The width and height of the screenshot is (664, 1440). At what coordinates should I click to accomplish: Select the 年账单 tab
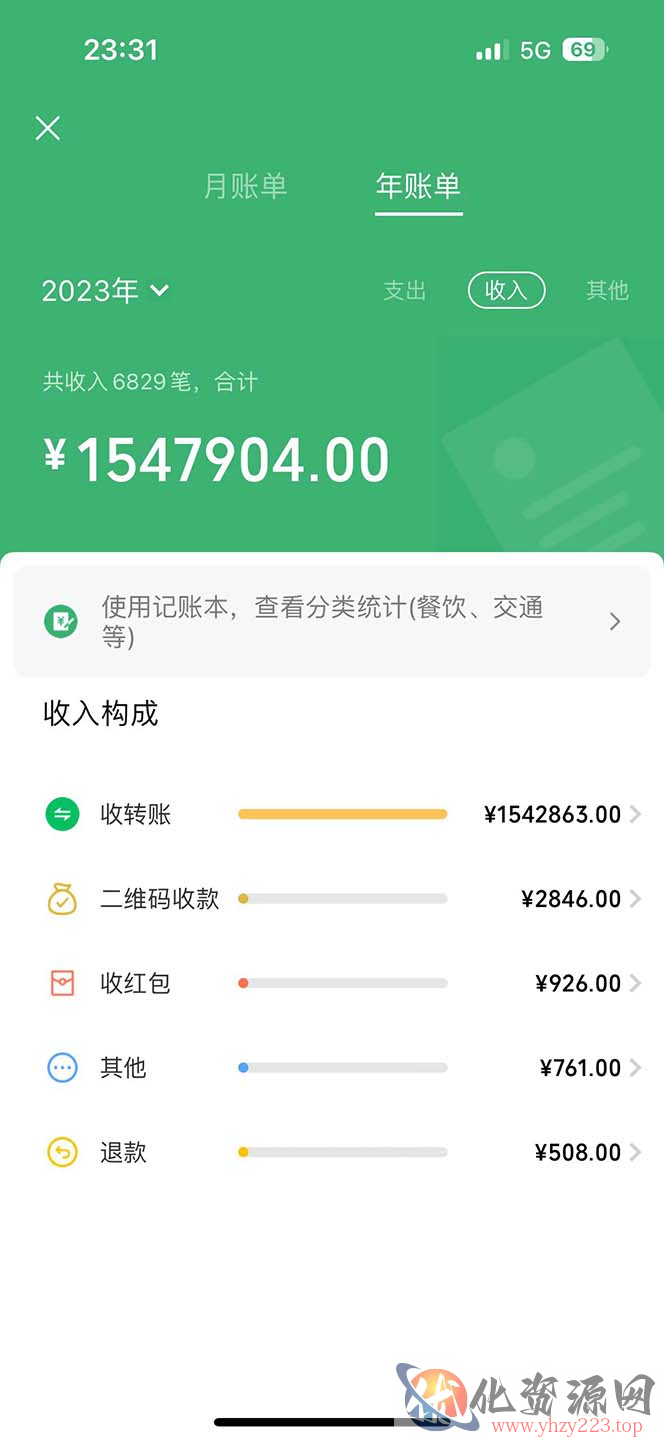[418, 186]
